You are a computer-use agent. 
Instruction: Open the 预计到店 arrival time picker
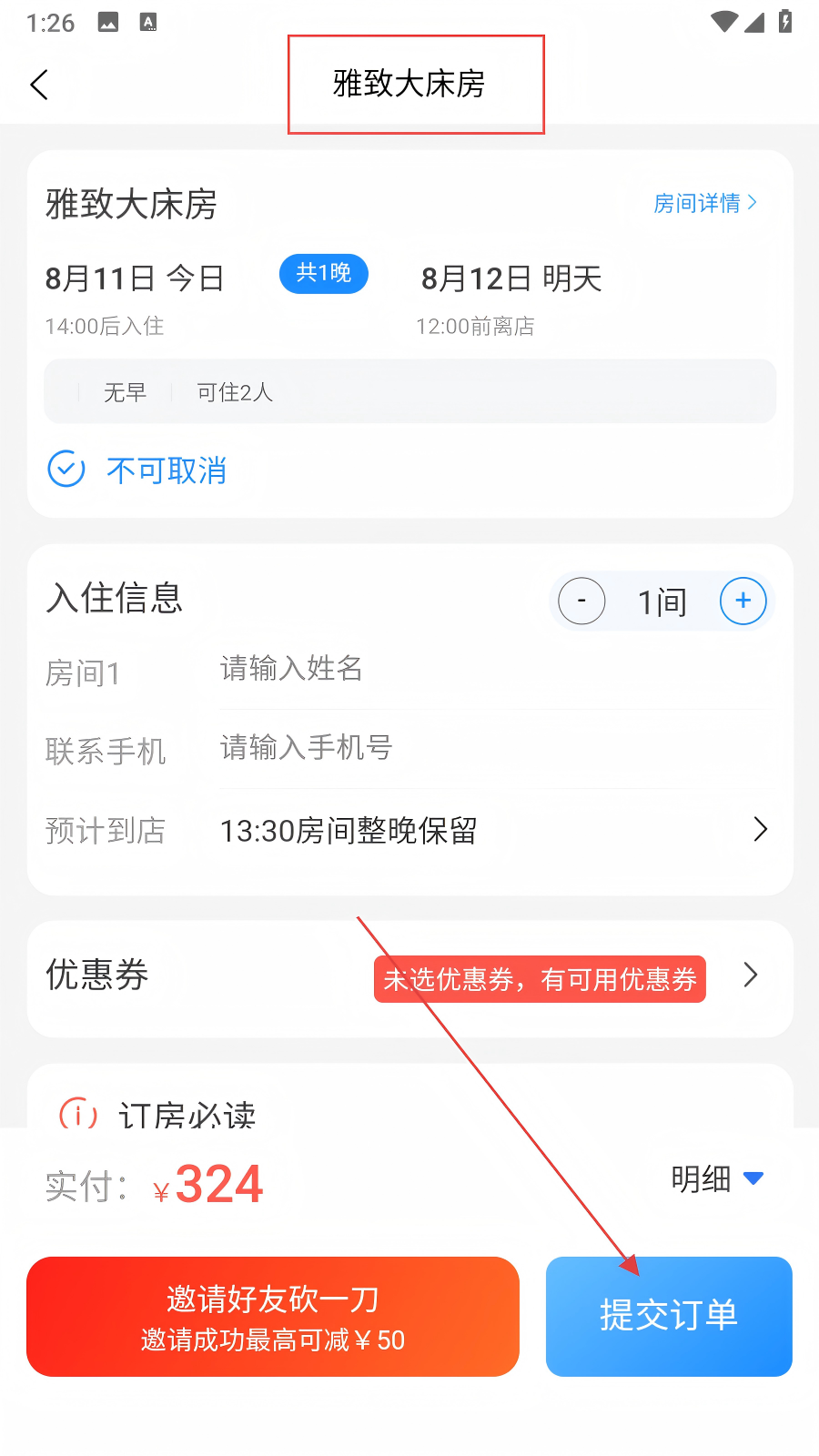[491, 830]
